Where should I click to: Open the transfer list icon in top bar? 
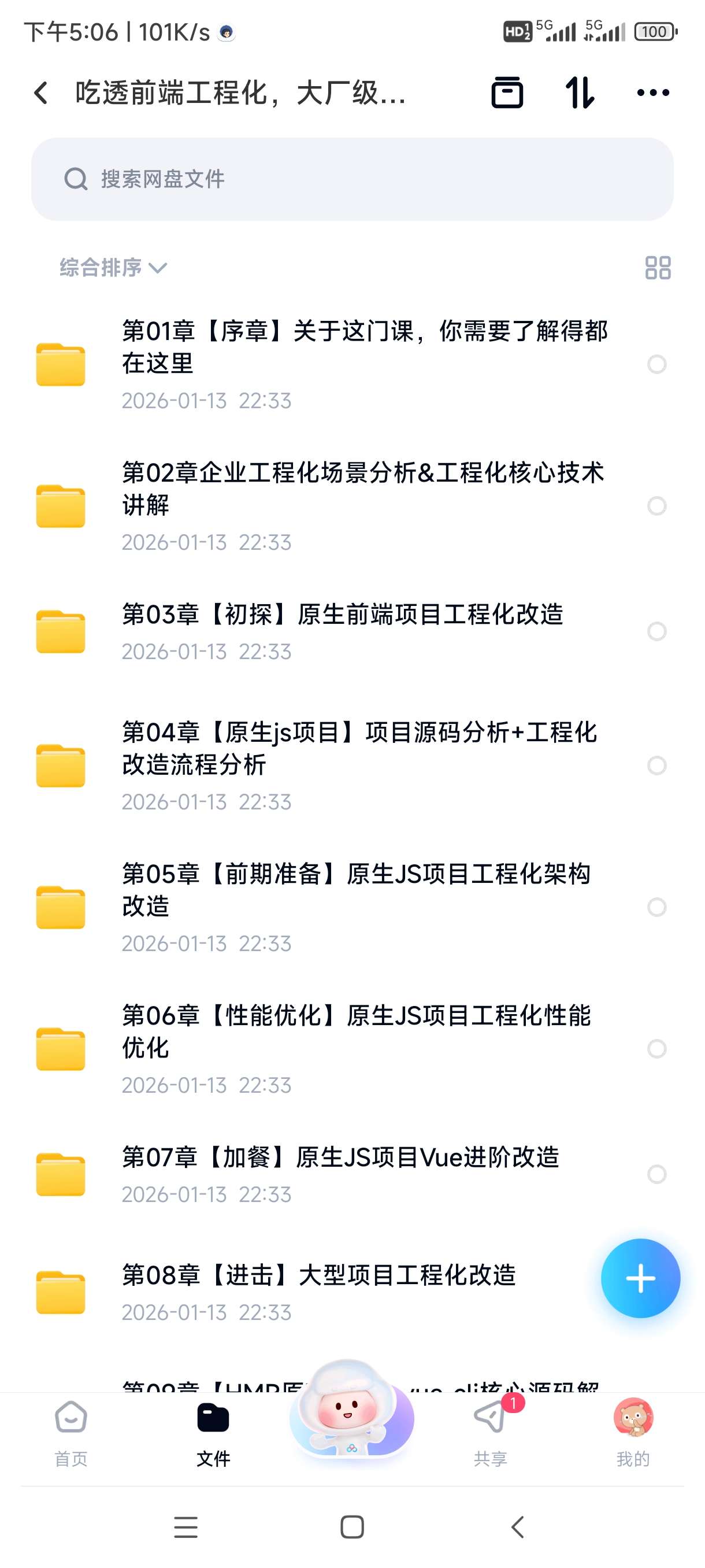508,93
